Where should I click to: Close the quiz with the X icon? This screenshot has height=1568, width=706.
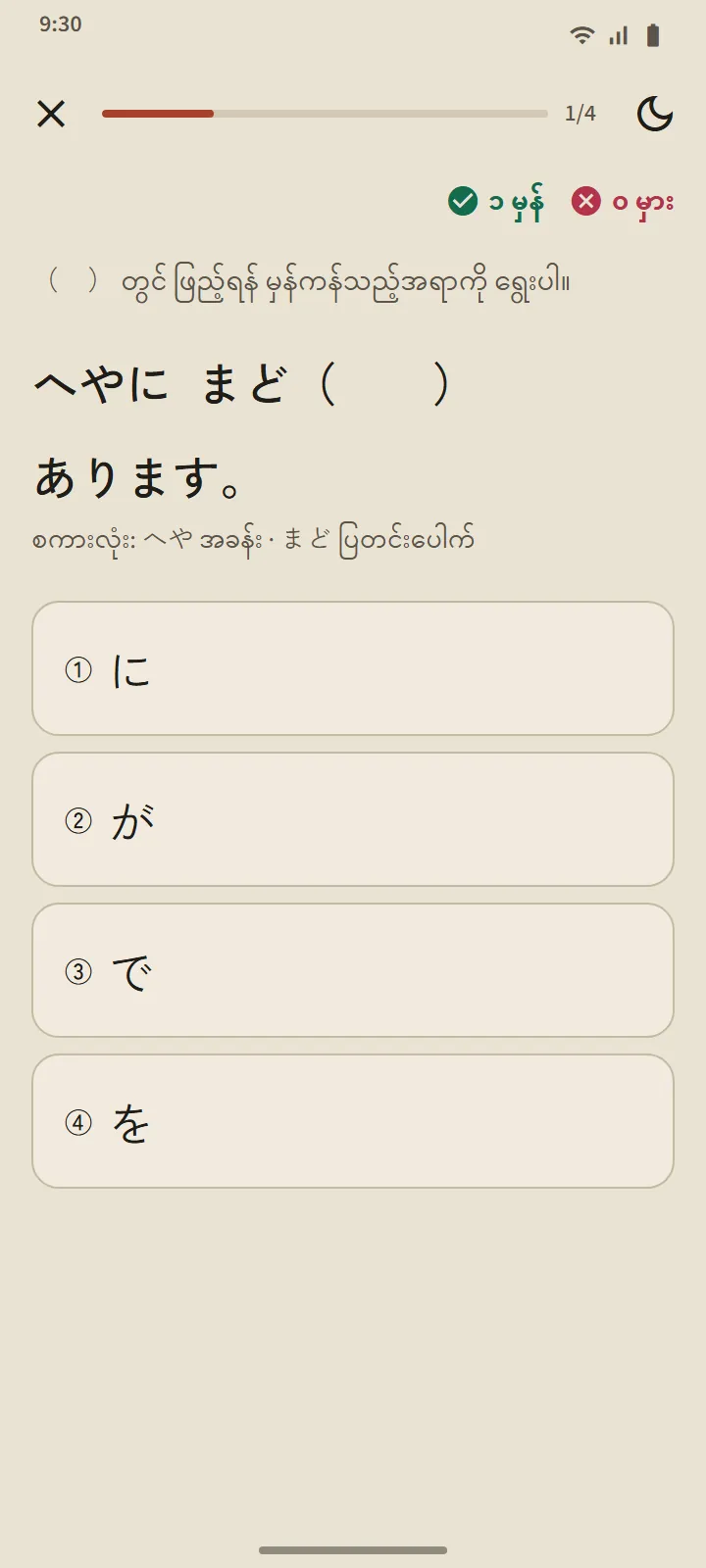point(51,114)
